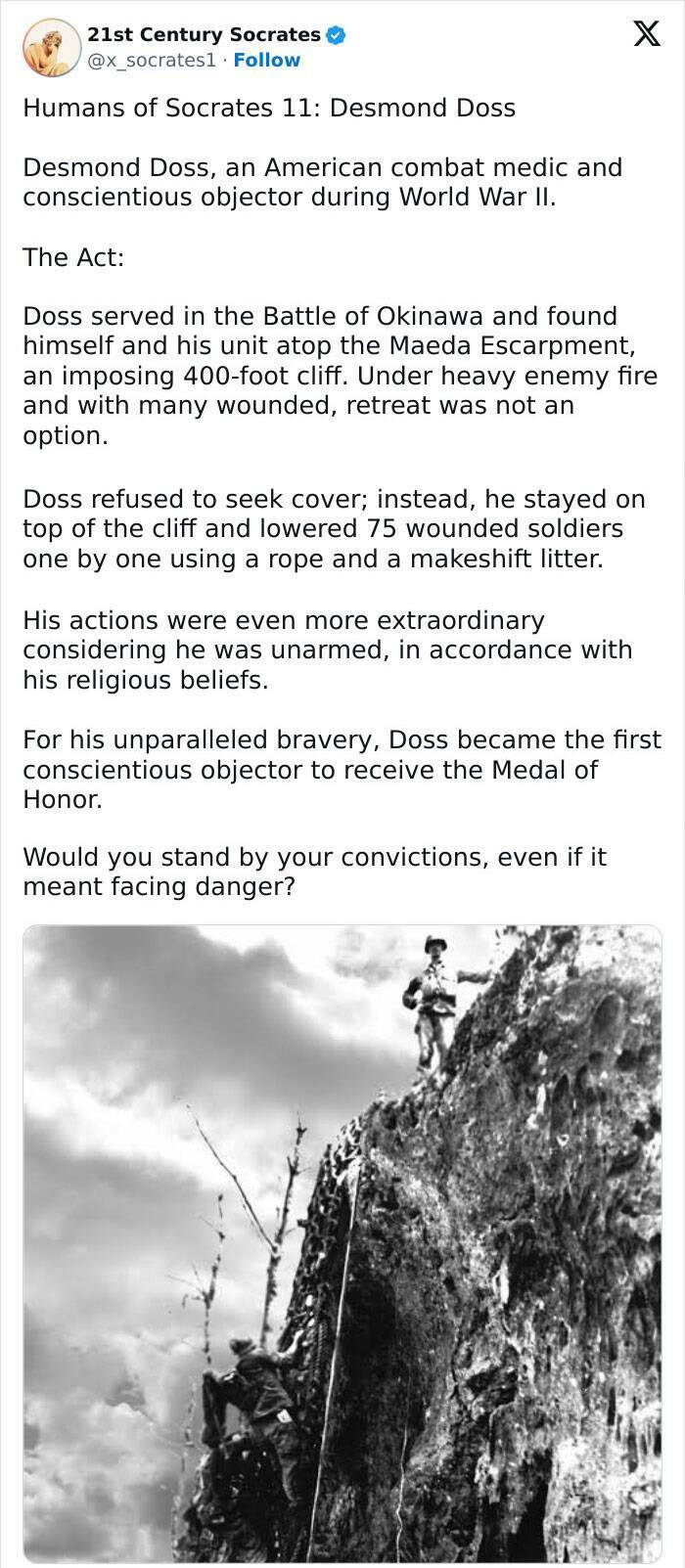The width and height of the screenshot is (685, 1568).
Task: Open the black-and-white cliff photo
Action: point(342,1242)
